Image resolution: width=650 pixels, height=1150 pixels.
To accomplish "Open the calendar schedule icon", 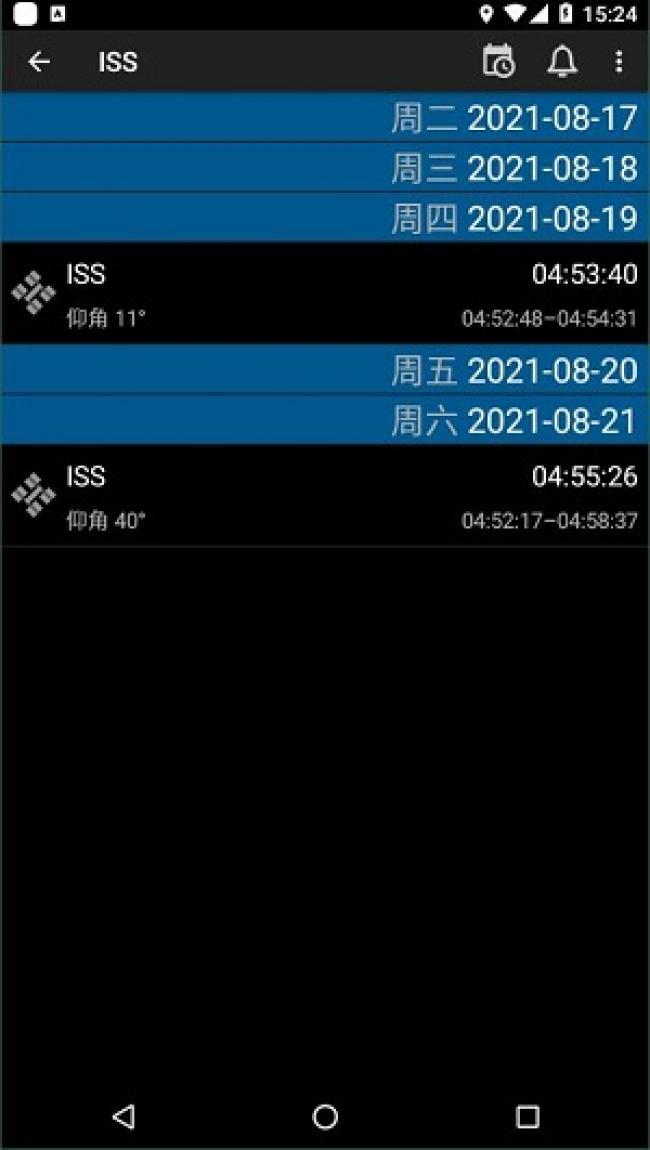I will click(499, 62).
